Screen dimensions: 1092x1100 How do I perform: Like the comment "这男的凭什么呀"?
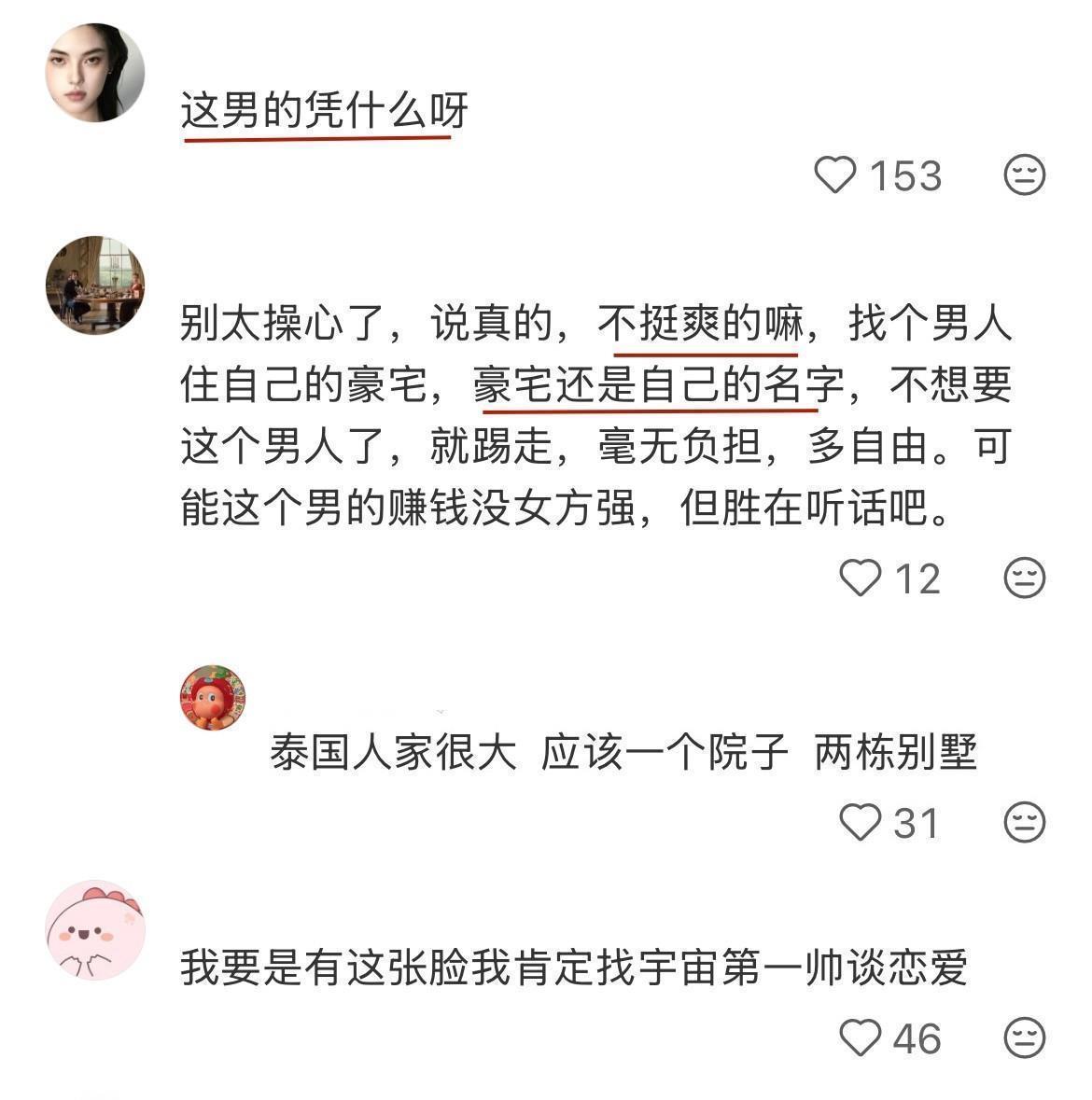tap(835, 175)
